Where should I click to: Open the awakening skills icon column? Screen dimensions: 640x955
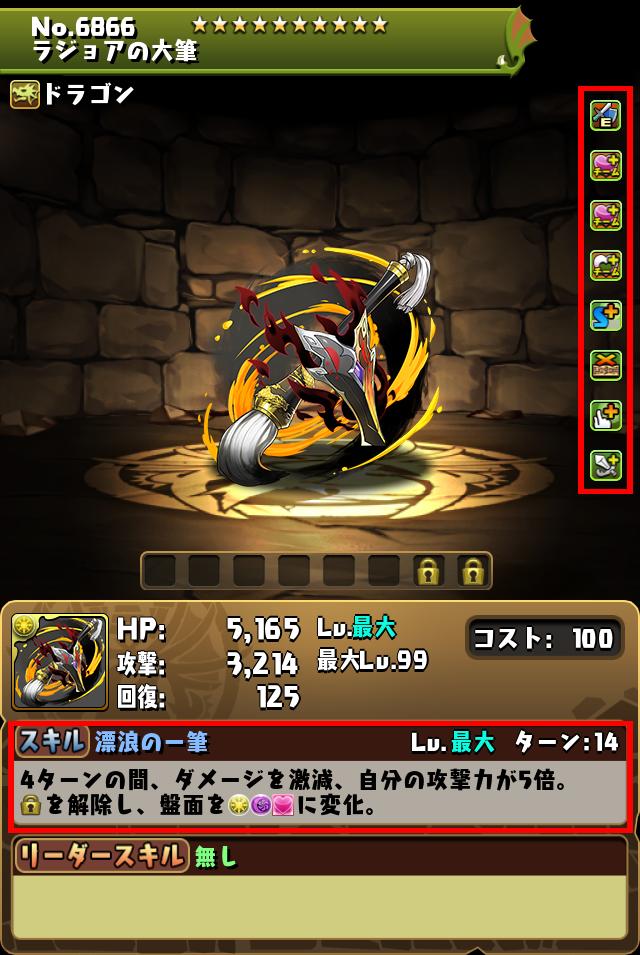(606, 290)
